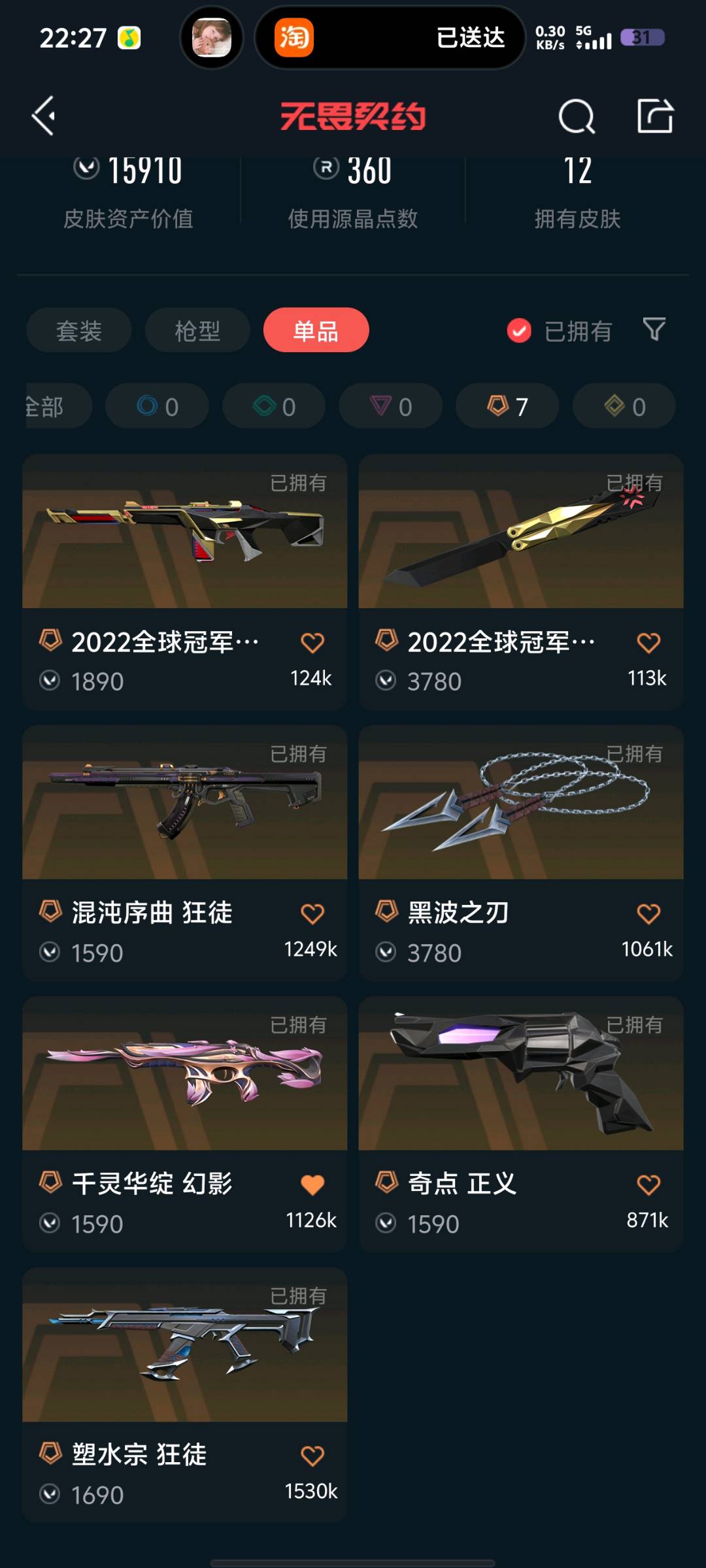Select the 单品 tab
The height and width of the screenshot is (1568, 706).
coord(316,331)
